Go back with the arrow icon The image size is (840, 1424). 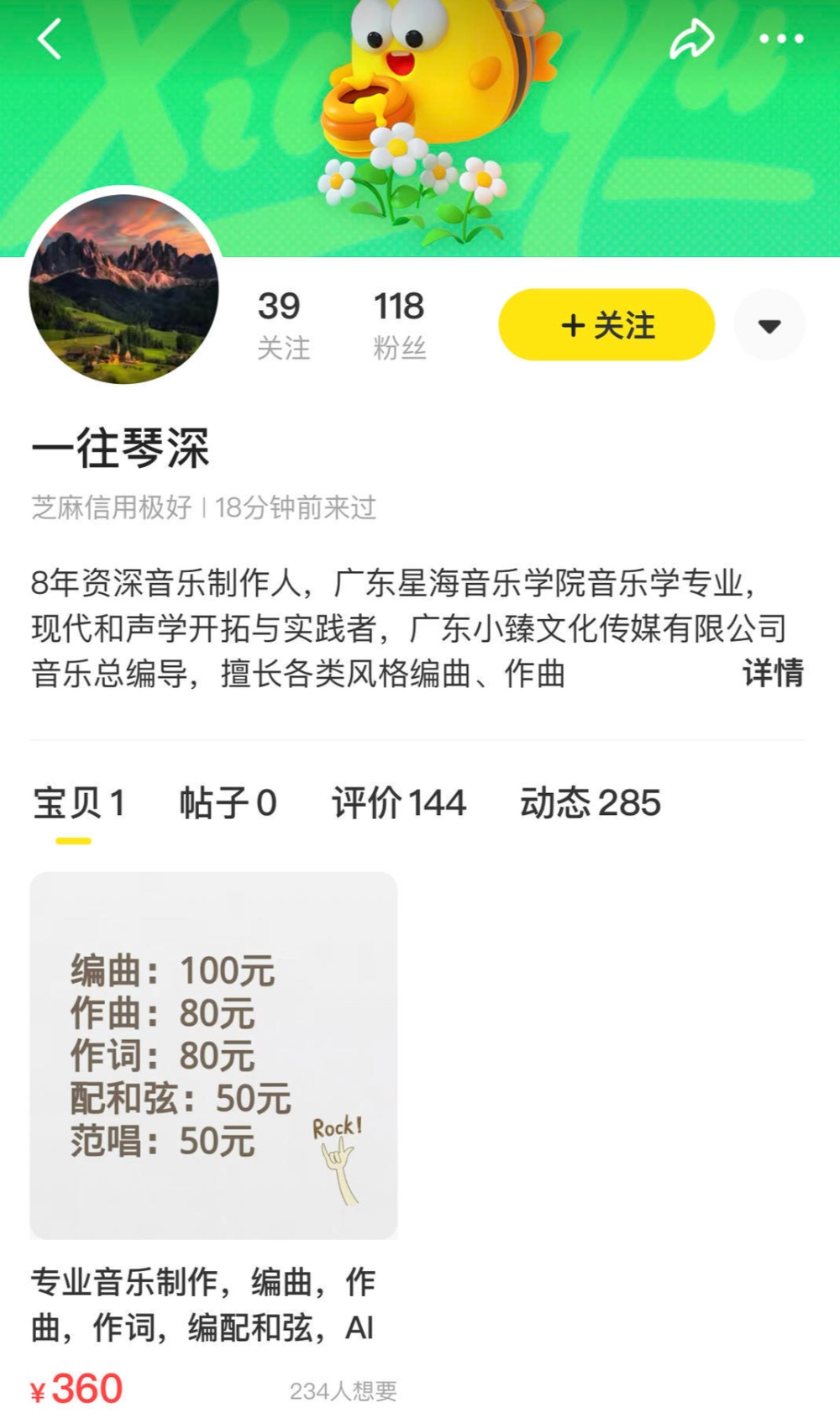[x=50, y=39]
